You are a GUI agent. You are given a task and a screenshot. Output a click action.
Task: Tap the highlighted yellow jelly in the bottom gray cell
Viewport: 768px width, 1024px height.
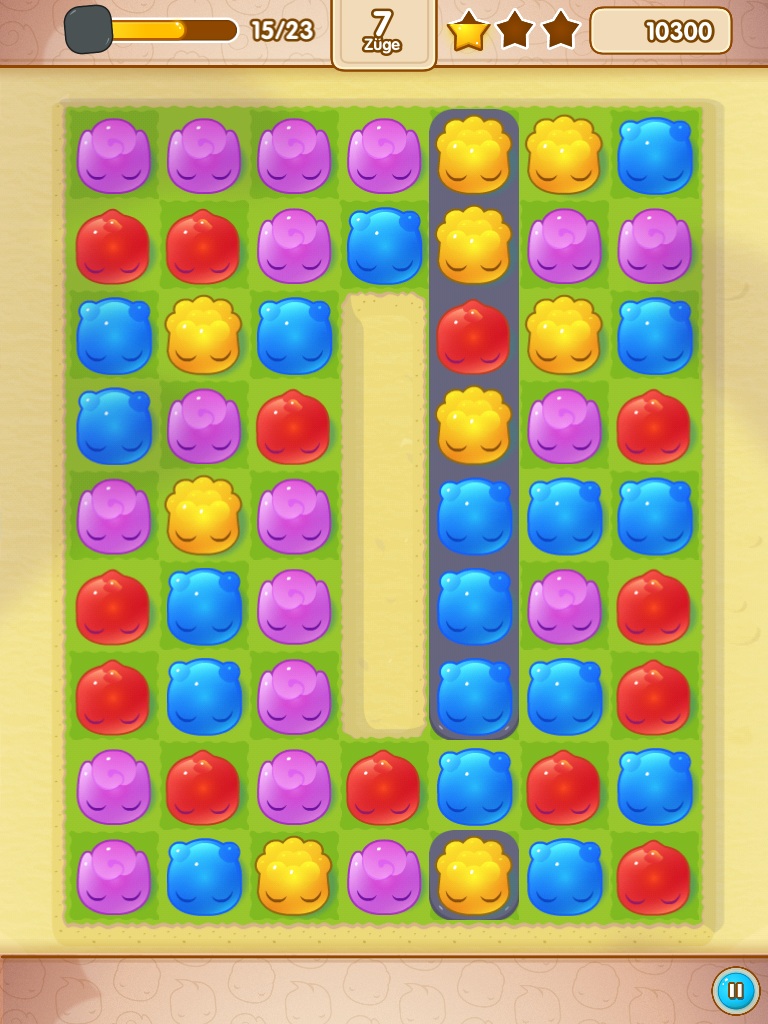click(x=474, y=874)
